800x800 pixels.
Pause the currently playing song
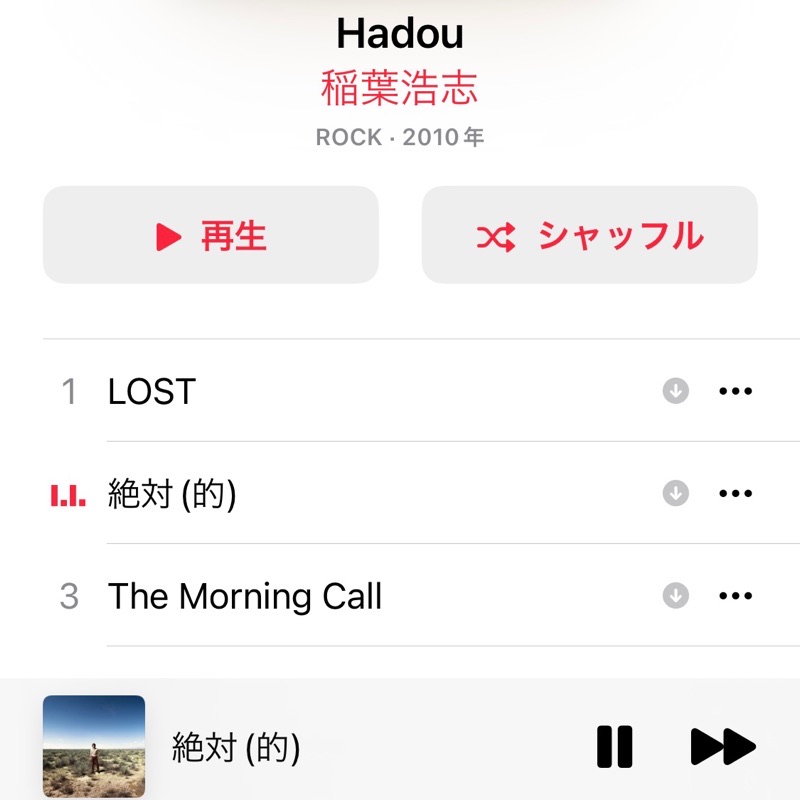tap(615, 746)
